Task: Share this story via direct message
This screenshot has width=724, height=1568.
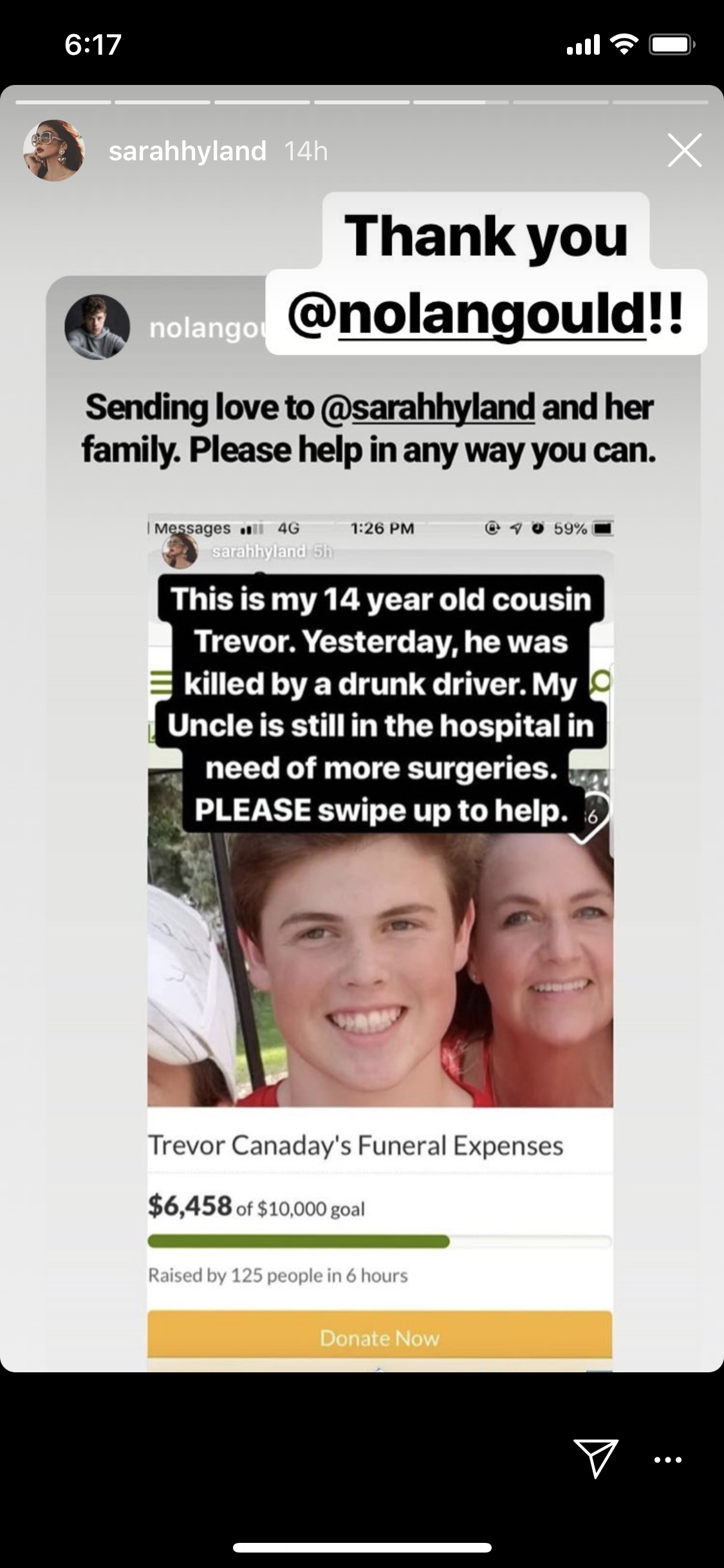Action: [x=596, y=1459]
